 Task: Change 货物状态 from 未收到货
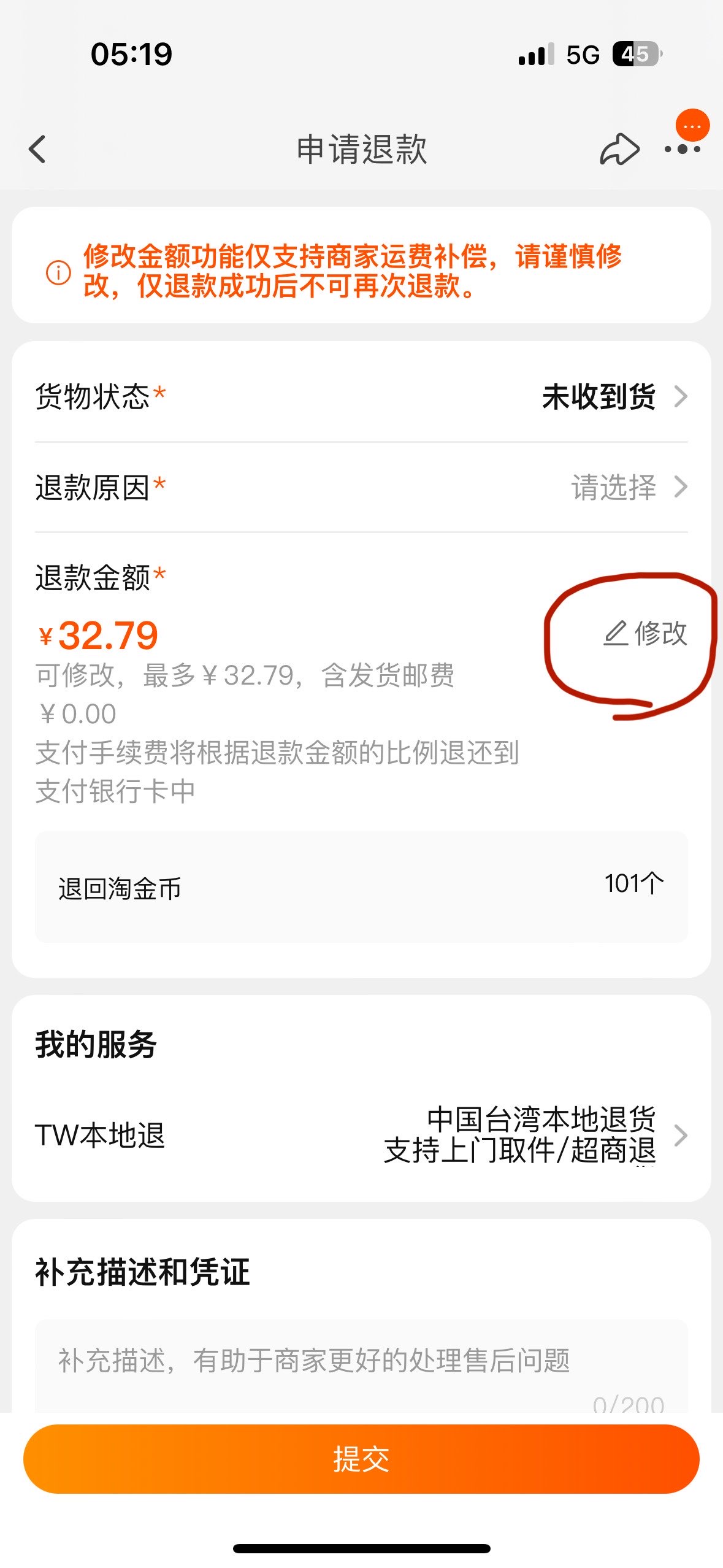pos(361,396)
